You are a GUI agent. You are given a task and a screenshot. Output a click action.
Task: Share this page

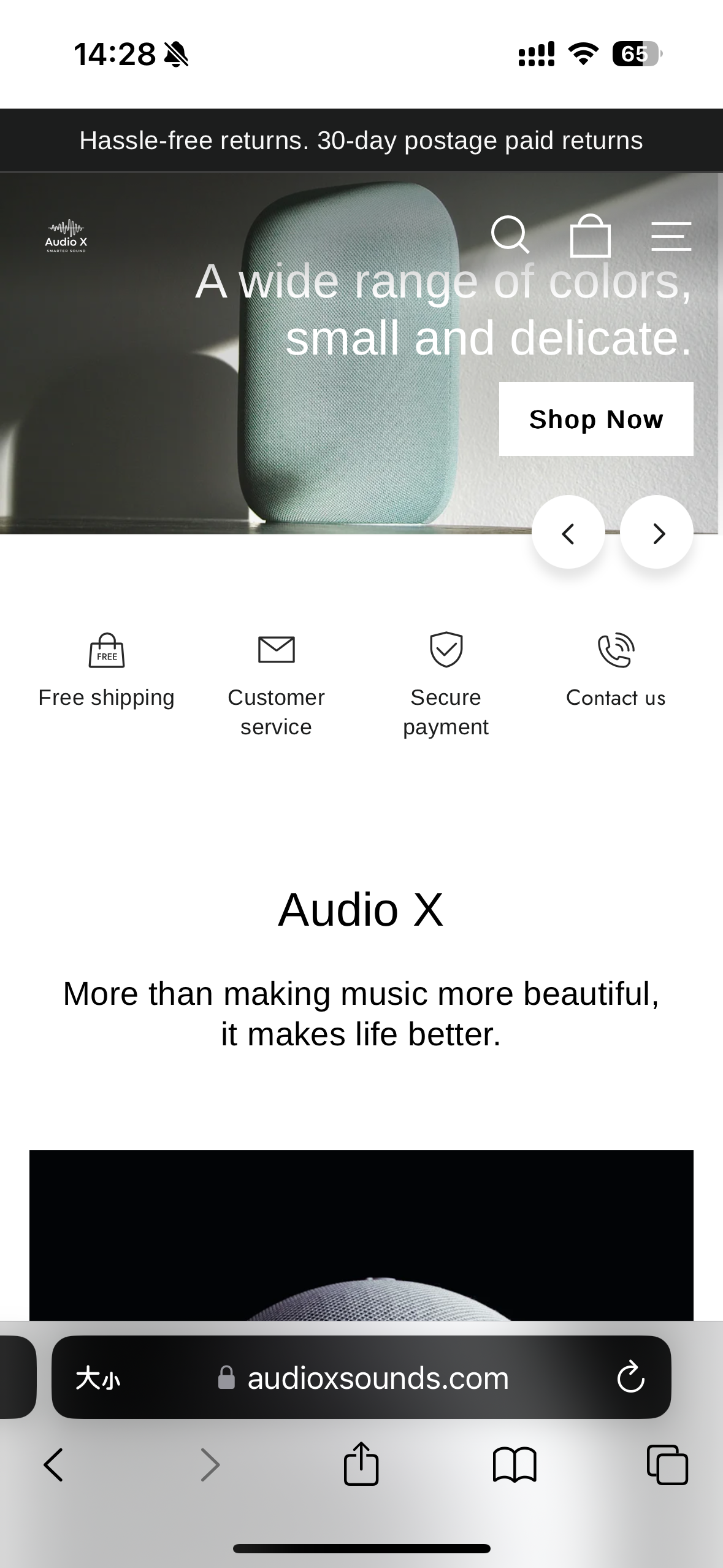pos(361,1464)
